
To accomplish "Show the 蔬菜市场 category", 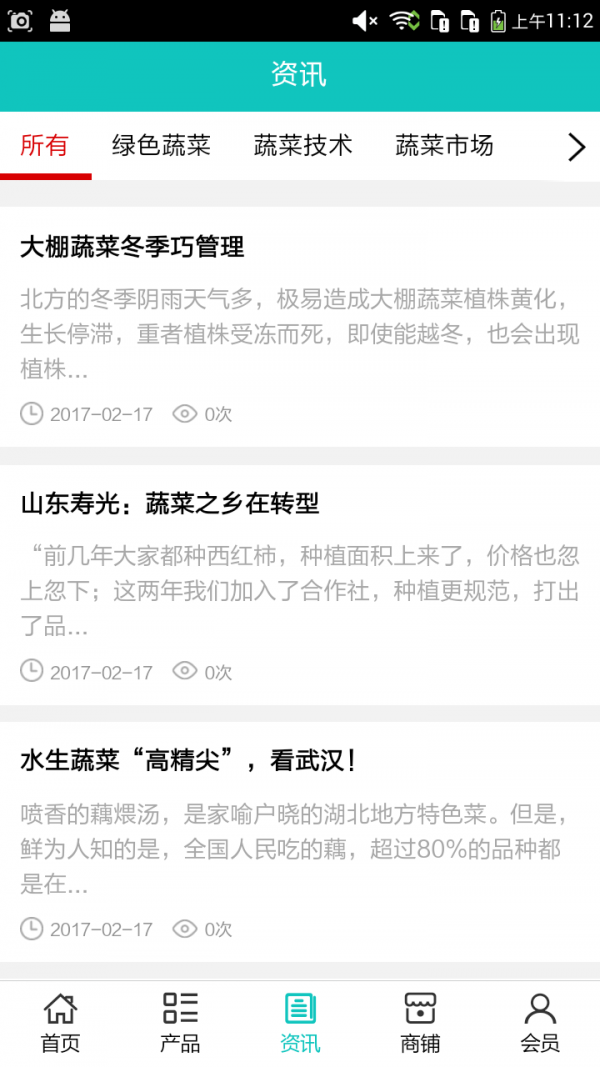I will (x=445, y=146).
